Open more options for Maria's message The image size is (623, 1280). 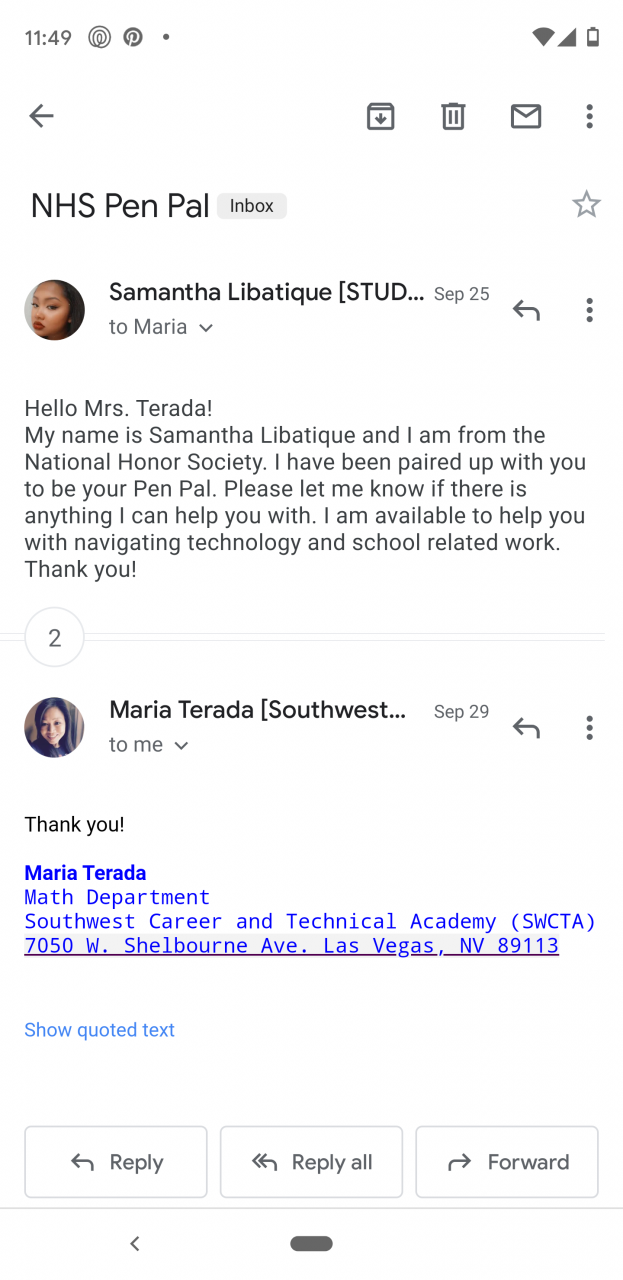589,728
